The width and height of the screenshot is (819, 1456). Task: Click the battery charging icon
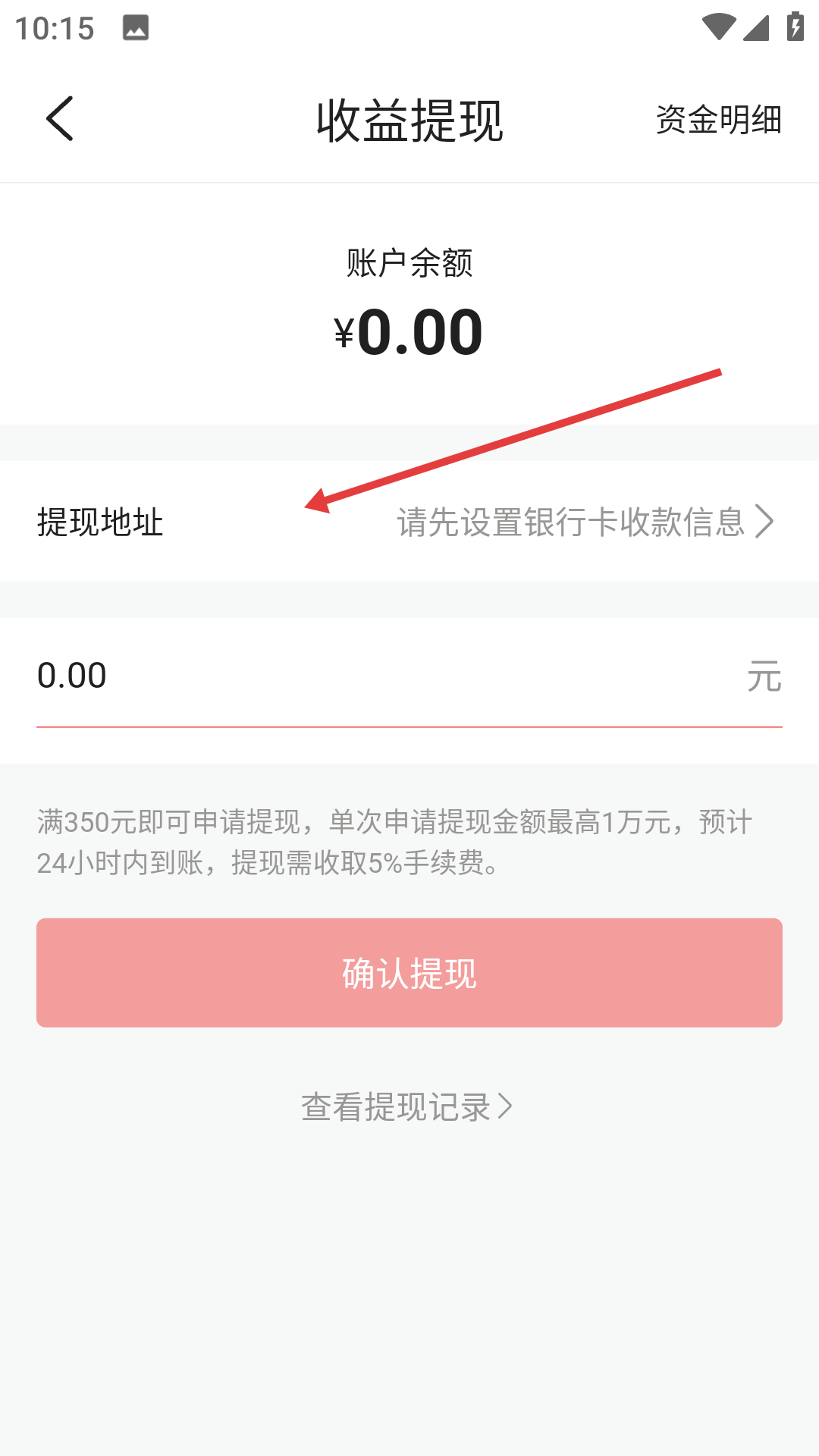(x=794, y=25)
